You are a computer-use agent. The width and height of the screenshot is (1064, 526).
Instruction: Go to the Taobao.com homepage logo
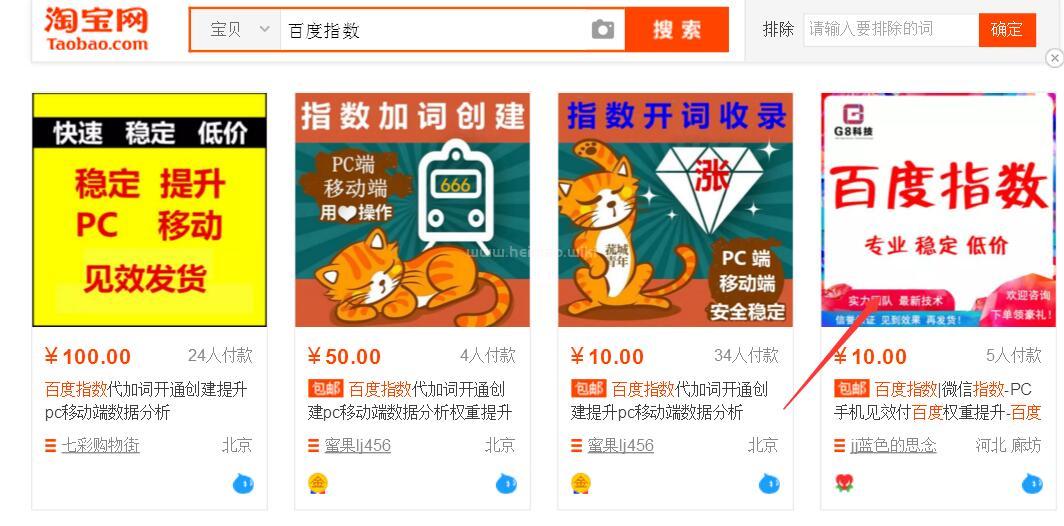[96, 28]
